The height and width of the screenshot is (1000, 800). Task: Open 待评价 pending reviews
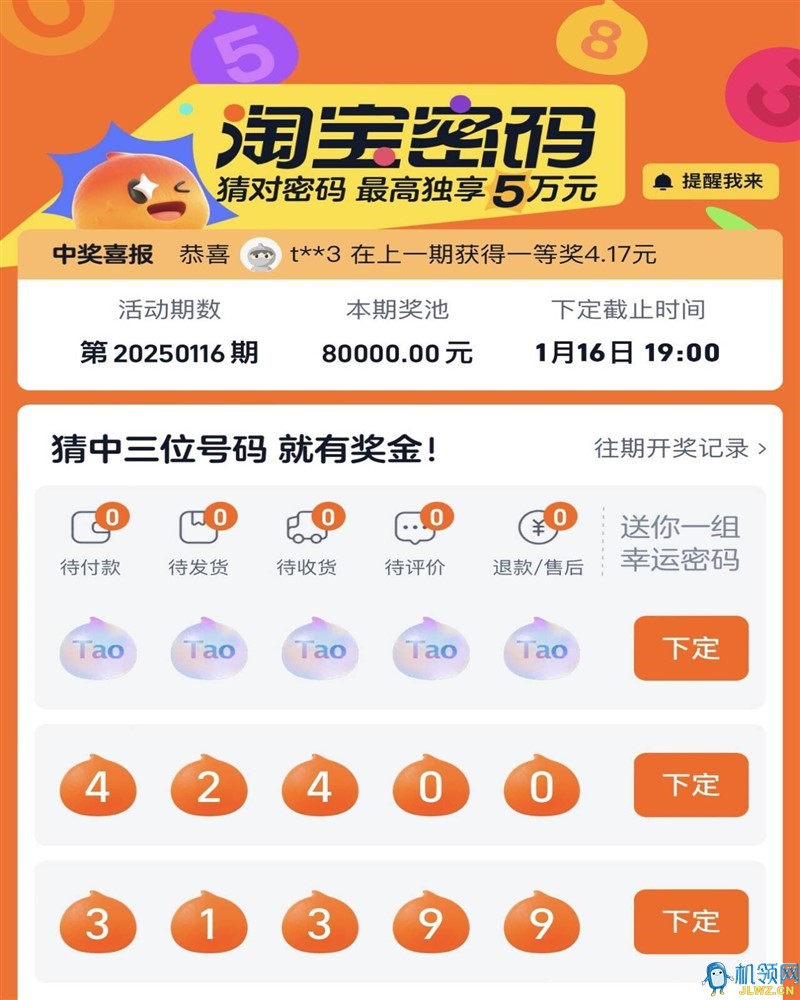click(x=415, y=542)
